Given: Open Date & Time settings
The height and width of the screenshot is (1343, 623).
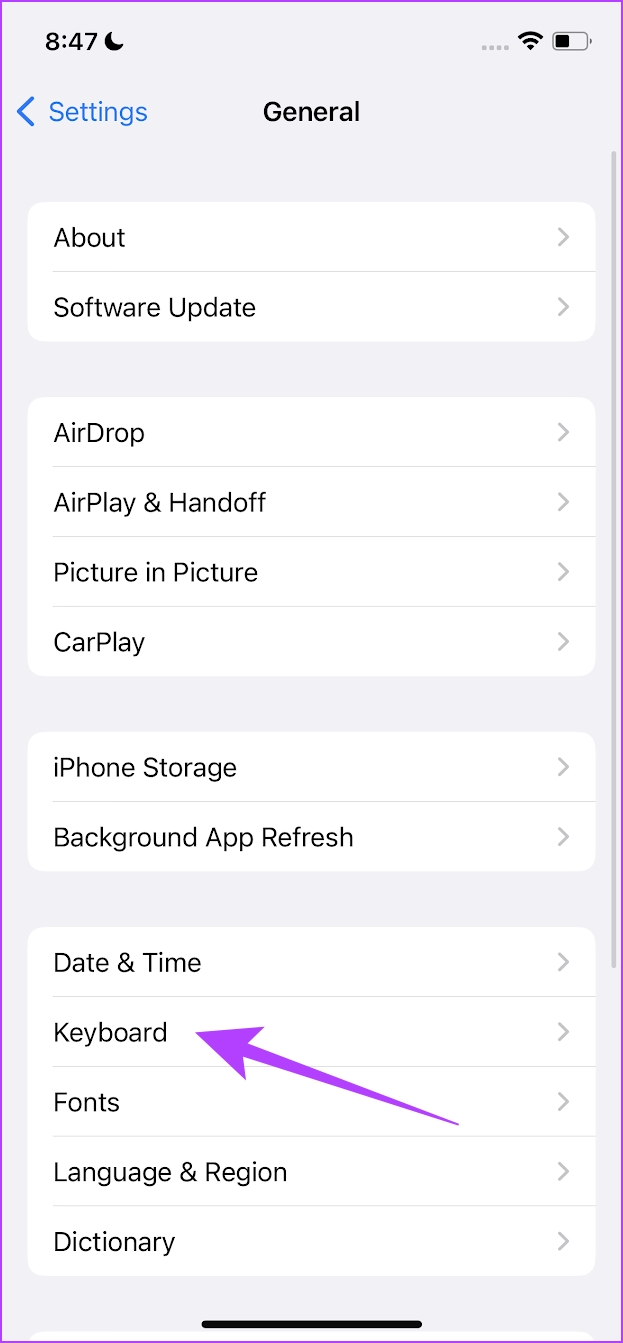Looking at the screenshot, I should tap(311, 962).
